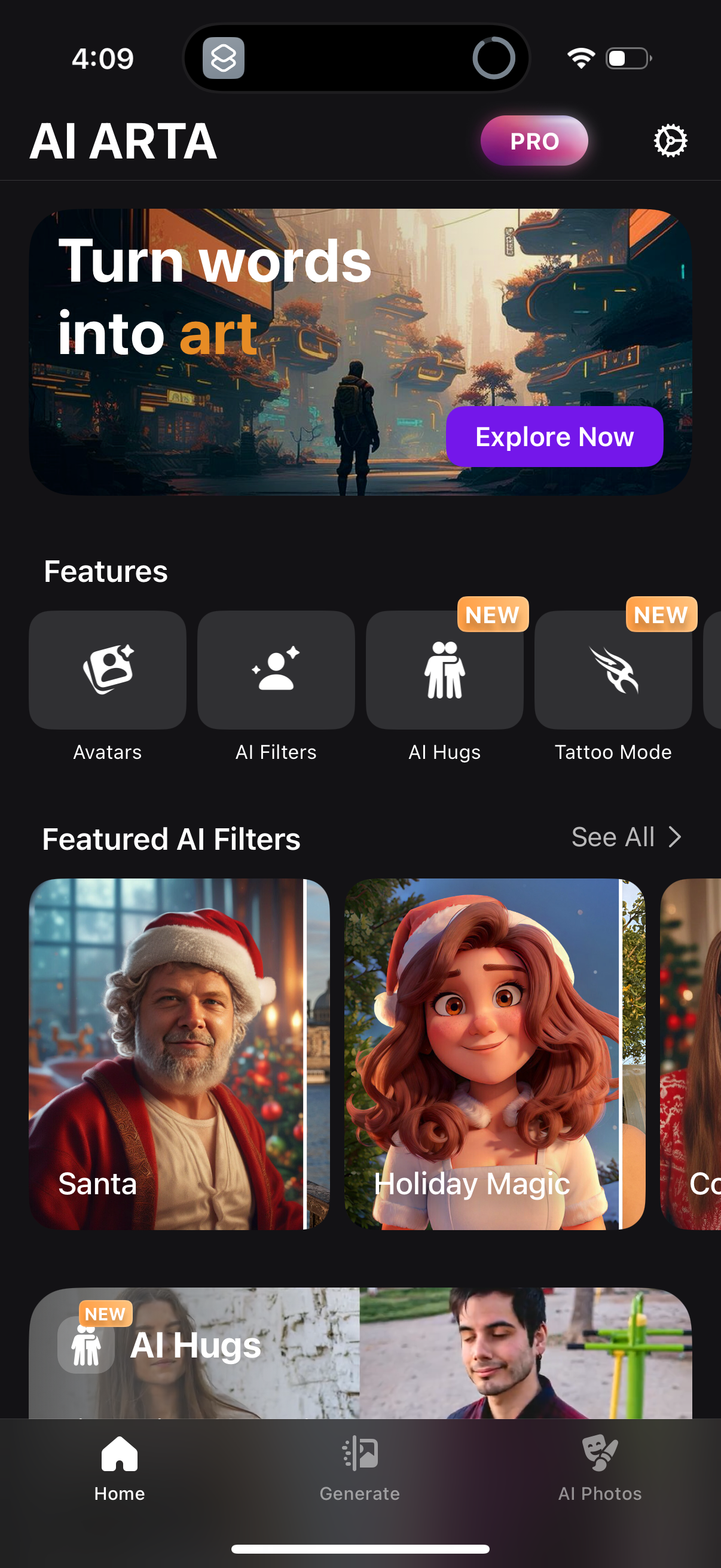Image resolution: width=721 pixels, height=1568 pixels.
Task: Tap the PRO subscription badge
Action: coord(534,141)
